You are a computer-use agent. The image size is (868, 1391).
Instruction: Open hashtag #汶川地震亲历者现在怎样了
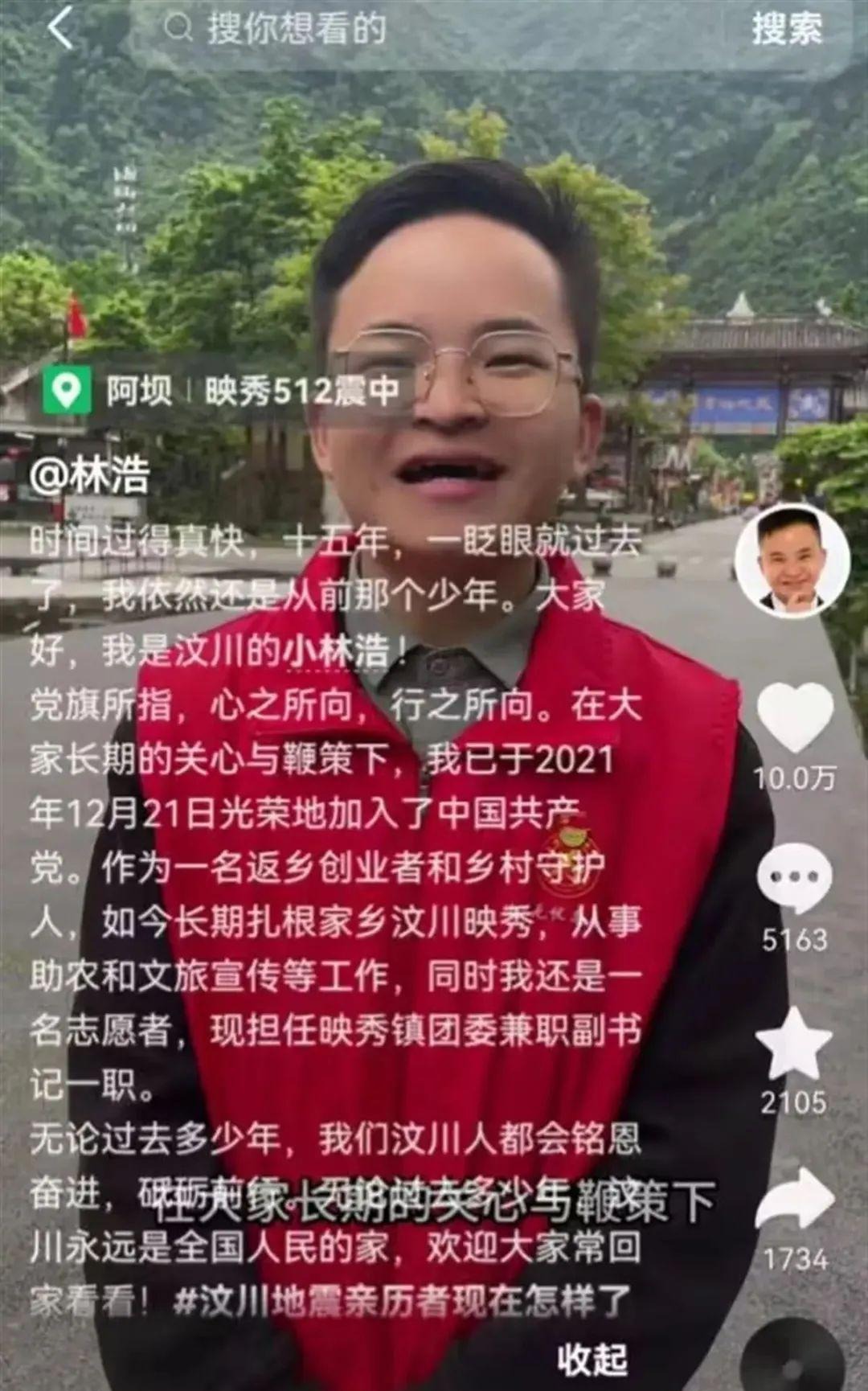(402, 1302)
